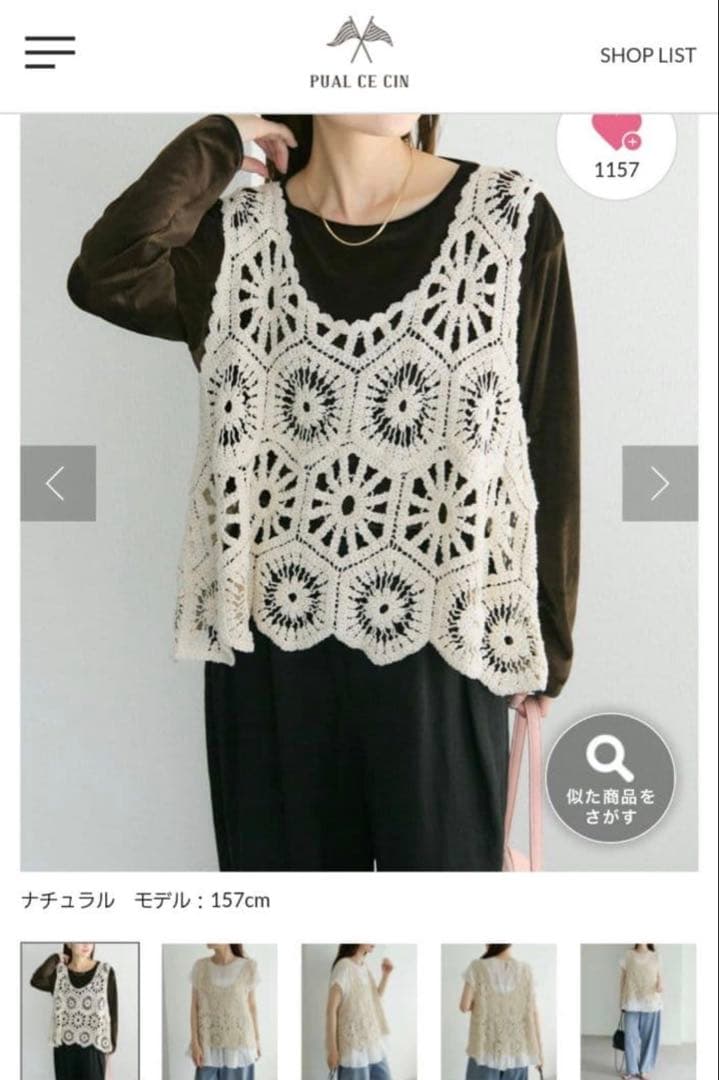Select the third thumbnail, side view
The width and height of the screenshot is (719, 1080).
[359, 1010]
